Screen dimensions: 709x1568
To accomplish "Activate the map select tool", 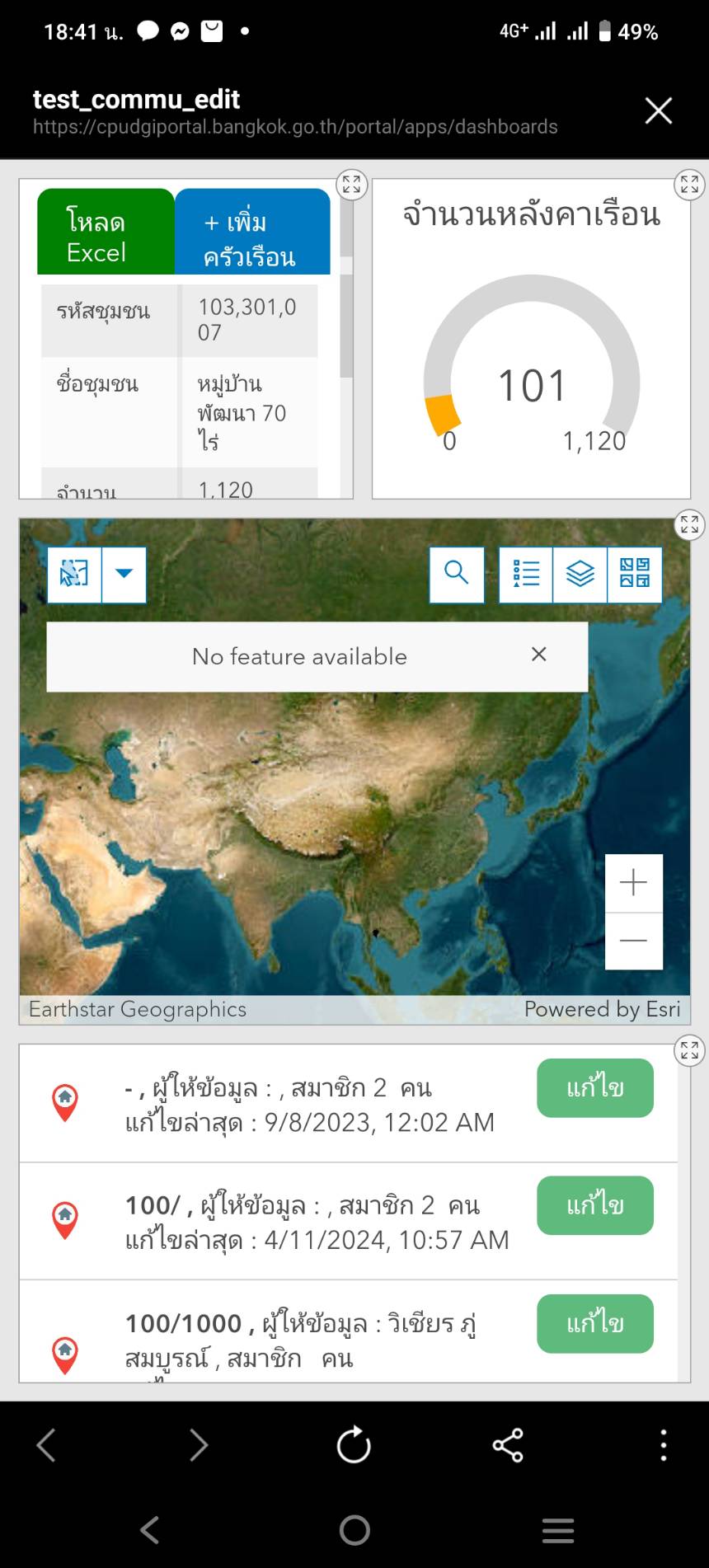I will 74,575.
